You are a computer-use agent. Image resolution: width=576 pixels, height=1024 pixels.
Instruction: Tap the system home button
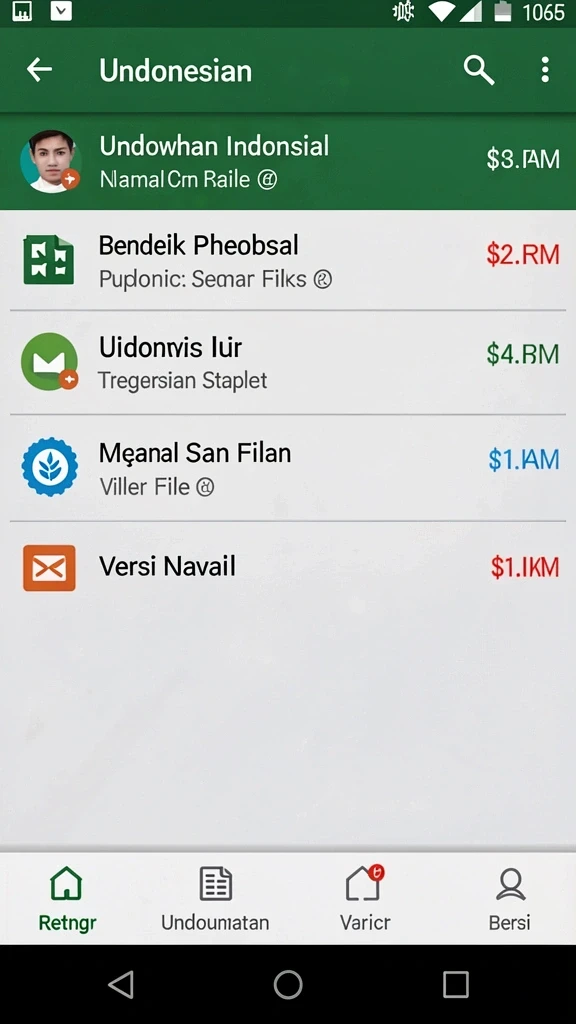click(x=288, y=984)
